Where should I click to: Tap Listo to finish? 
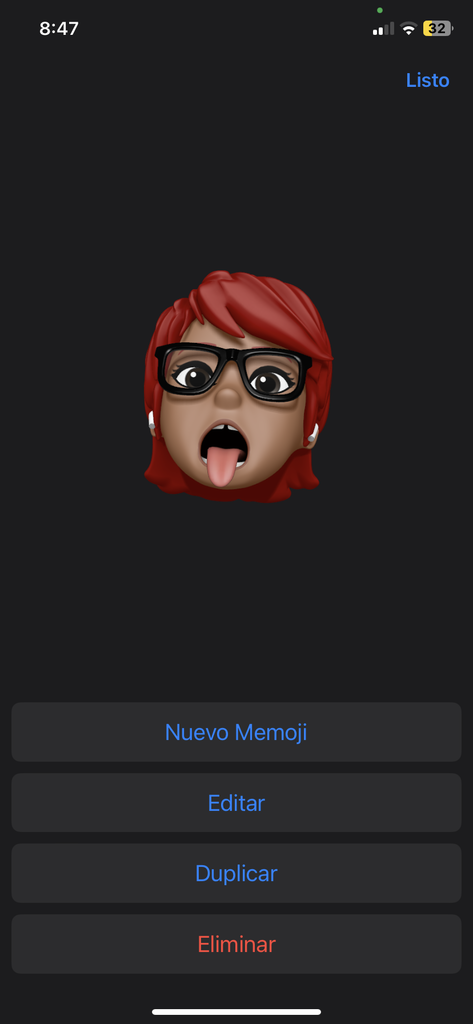pos(427,80)
